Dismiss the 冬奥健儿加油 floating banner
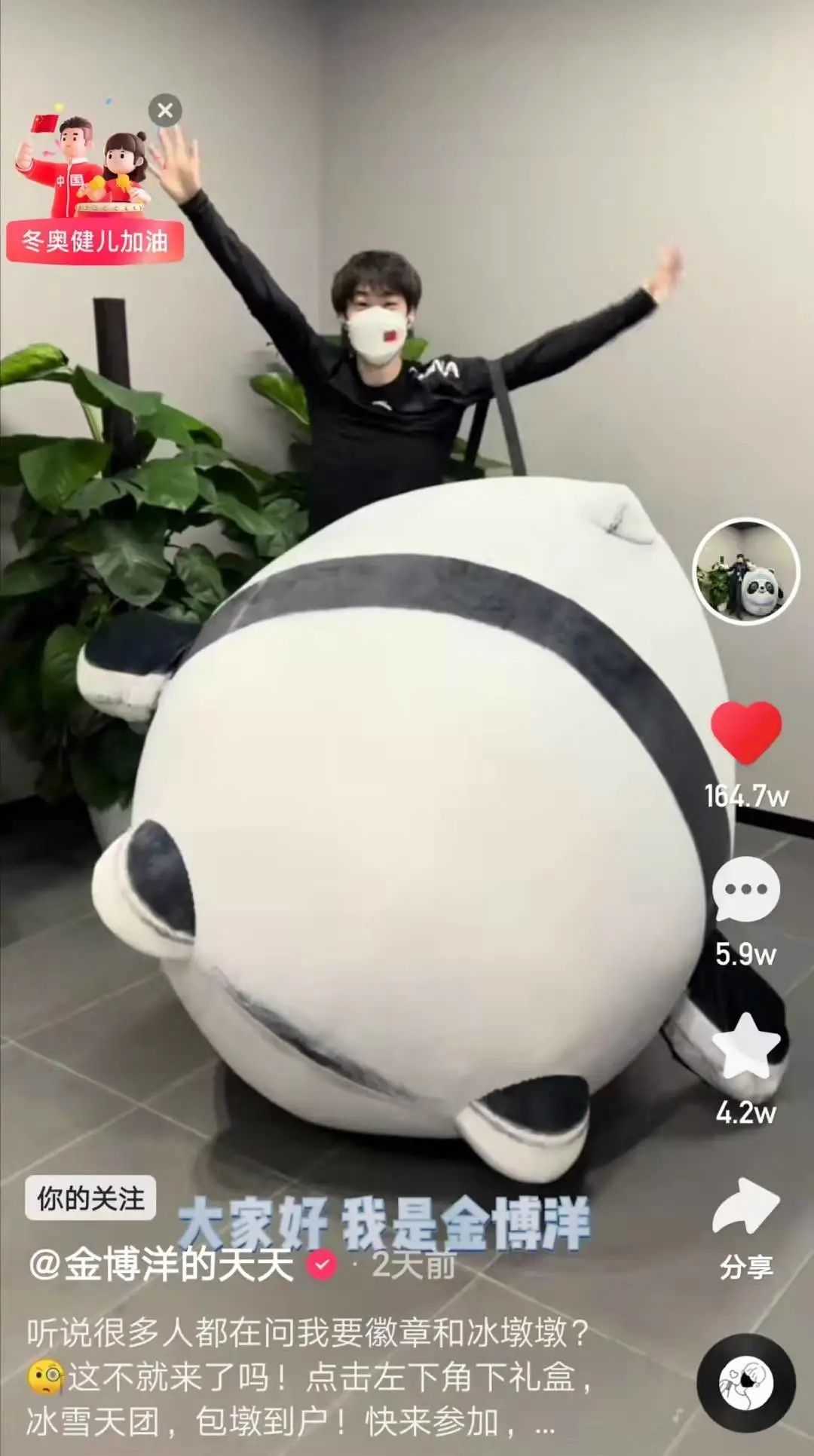Viewport: 814px width, 1456px height. pos(165,111)
